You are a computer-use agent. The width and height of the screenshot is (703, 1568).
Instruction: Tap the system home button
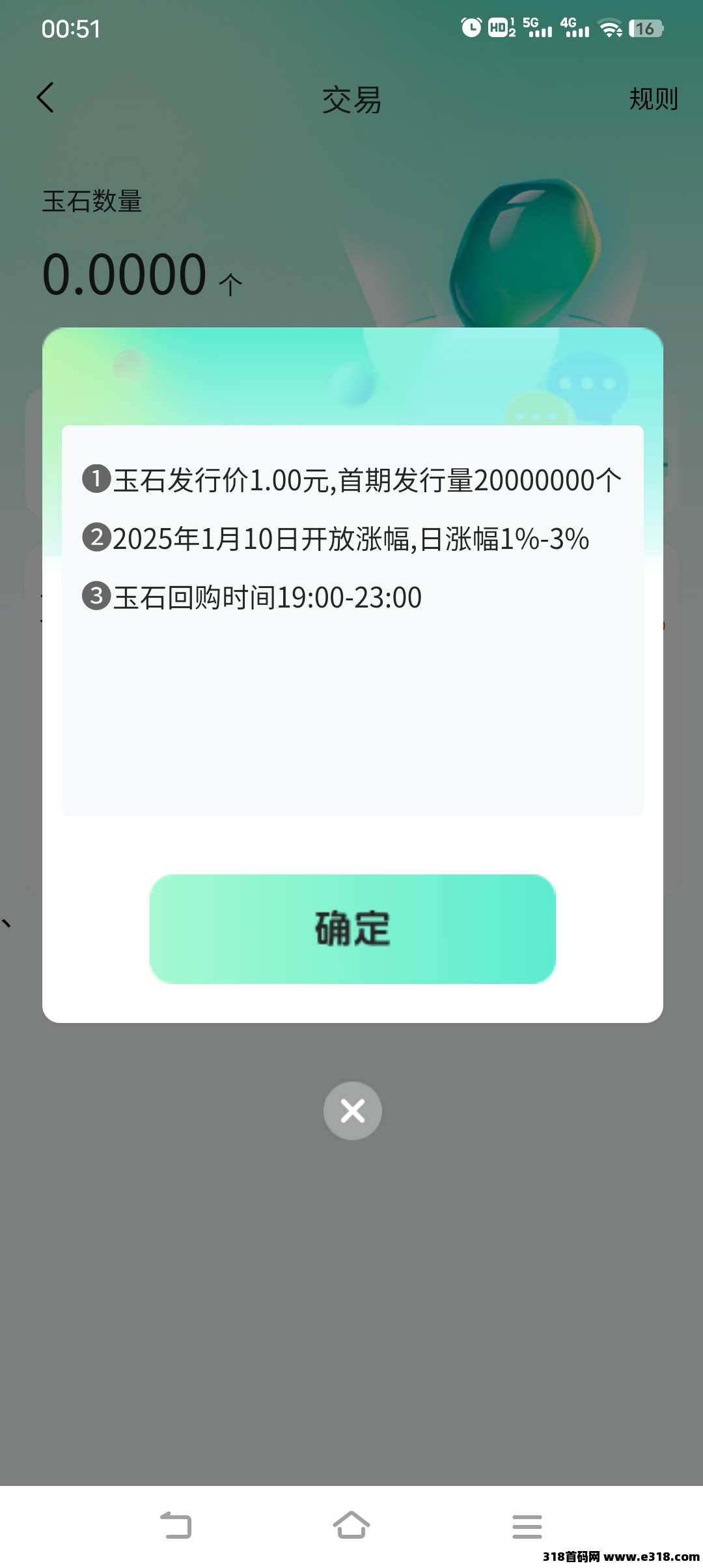coord(351,1525)
